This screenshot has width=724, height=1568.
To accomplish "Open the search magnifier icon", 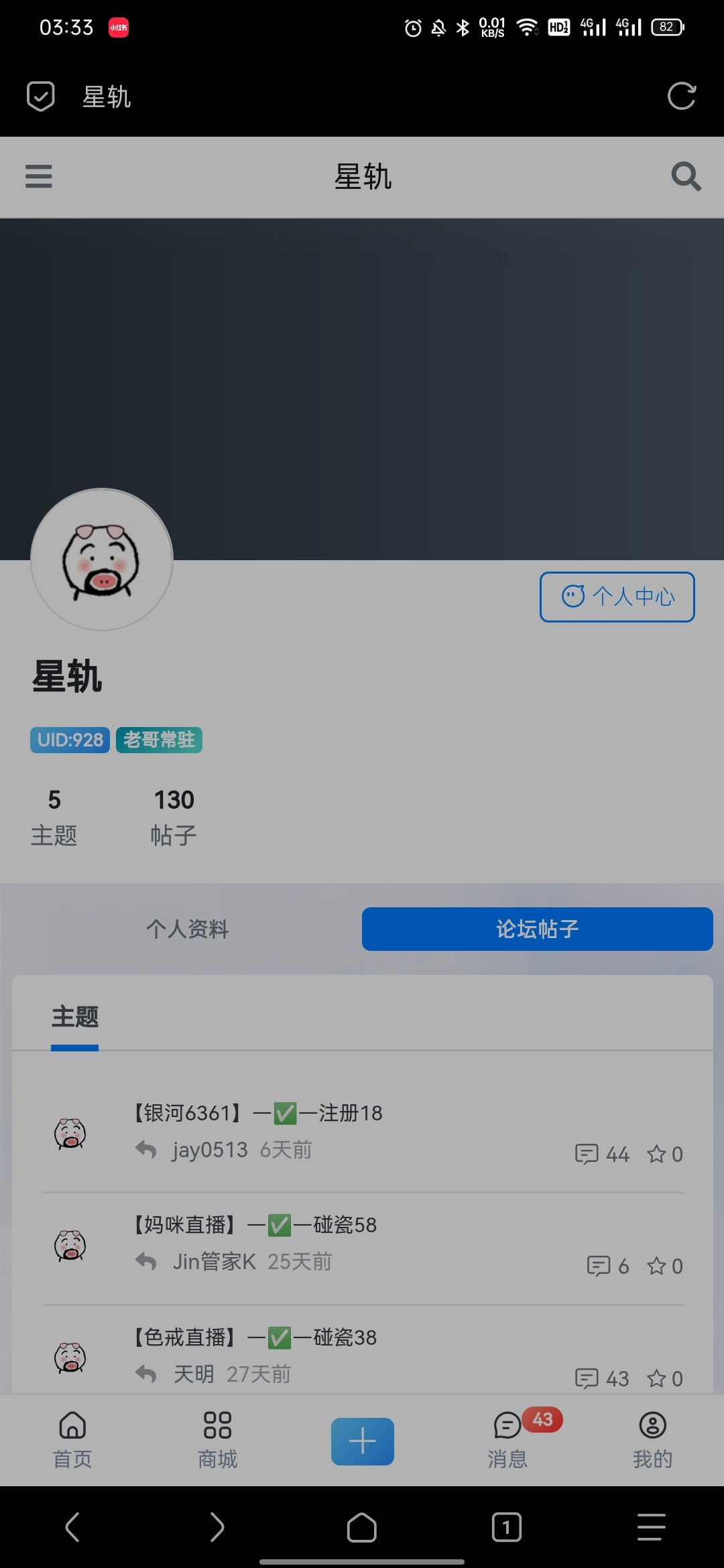I will coord(685,177).
